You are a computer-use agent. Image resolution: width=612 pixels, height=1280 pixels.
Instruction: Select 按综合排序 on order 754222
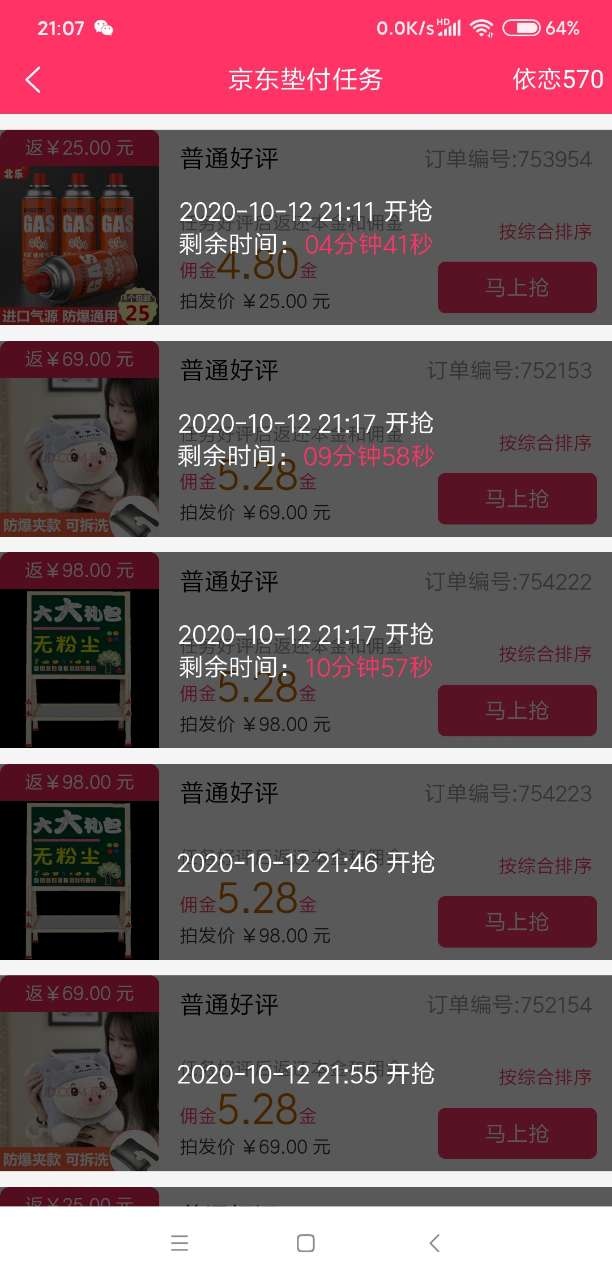click(x=545, y=654)
